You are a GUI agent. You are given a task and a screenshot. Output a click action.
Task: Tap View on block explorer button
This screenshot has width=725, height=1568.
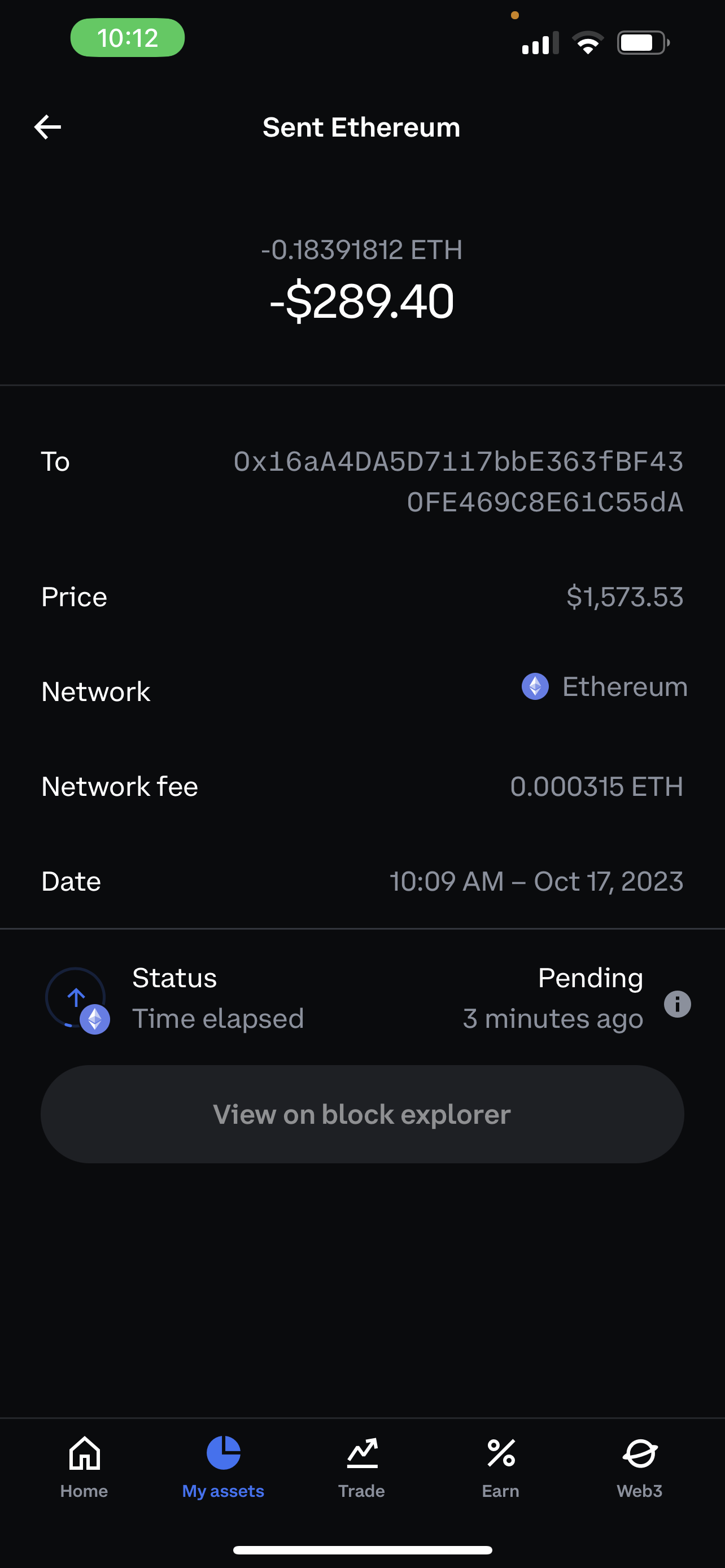click(x=362, y=1114)
